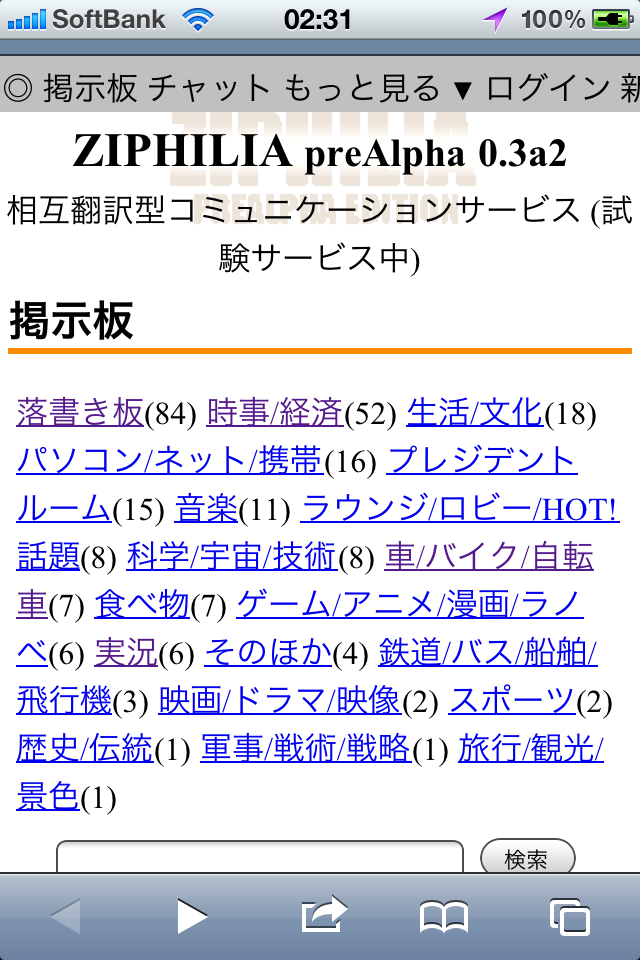
Task: Open the 歴史/伝統 board link
Action: [x=85, y=748]
